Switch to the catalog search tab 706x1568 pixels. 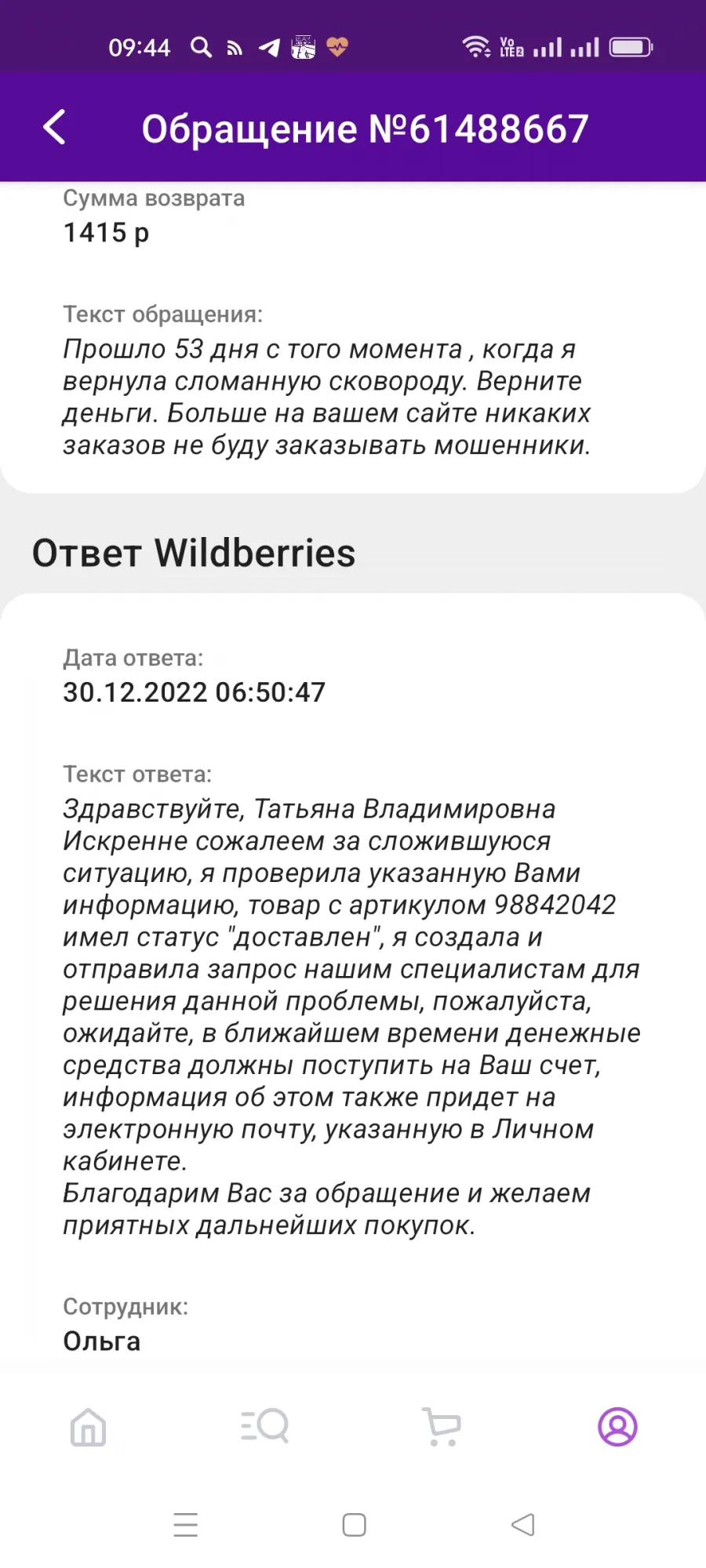point(265,1426)
